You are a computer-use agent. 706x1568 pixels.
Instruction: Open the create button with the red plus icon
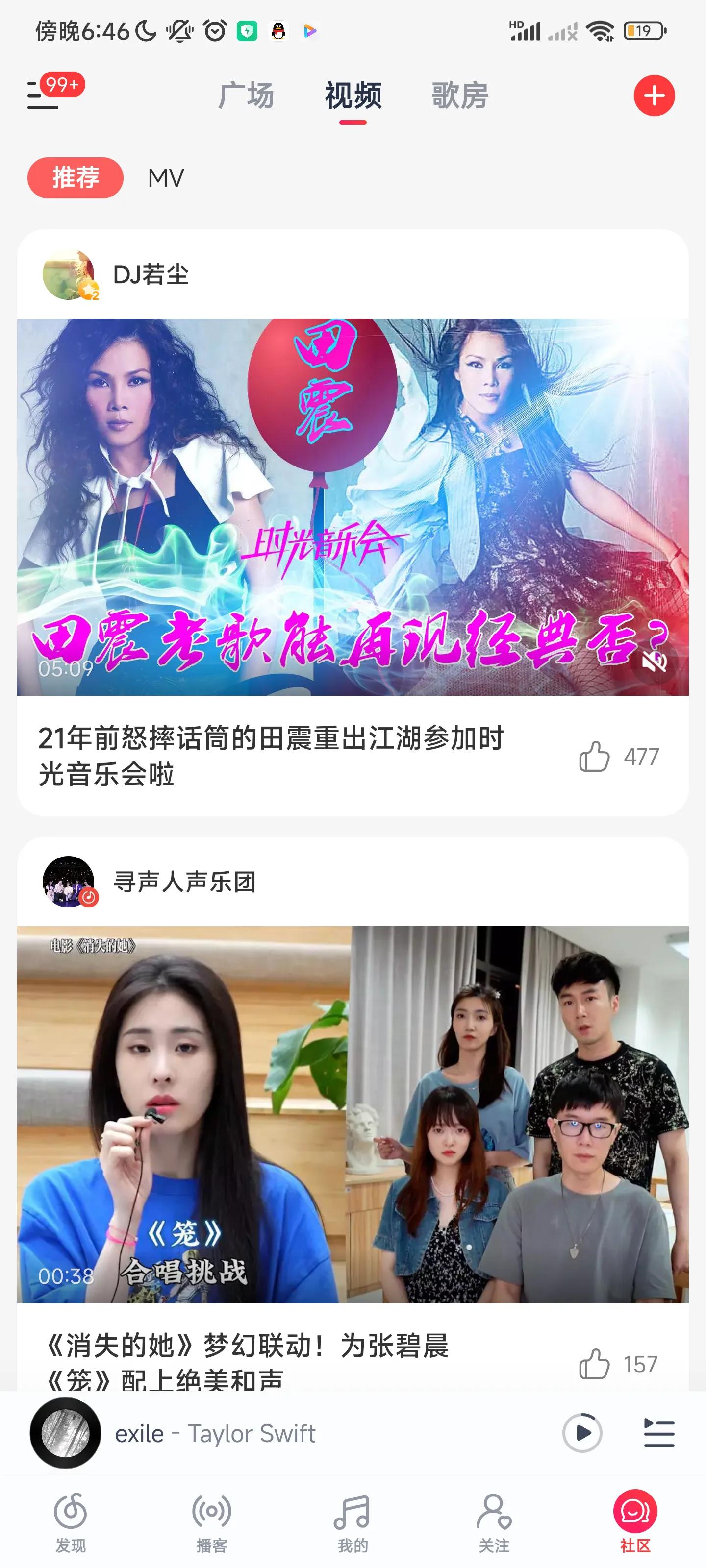click(654, 96)
